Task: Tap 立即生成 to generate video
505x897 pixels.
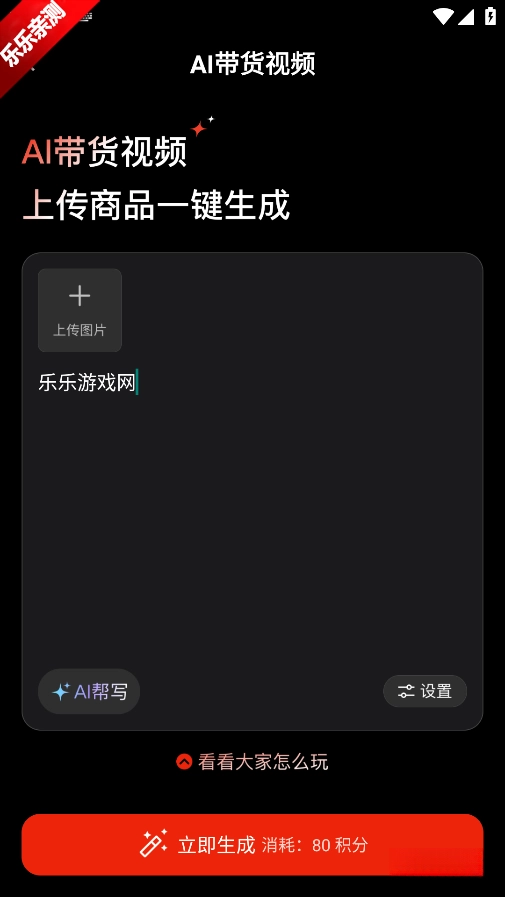Action: (252, 844)
